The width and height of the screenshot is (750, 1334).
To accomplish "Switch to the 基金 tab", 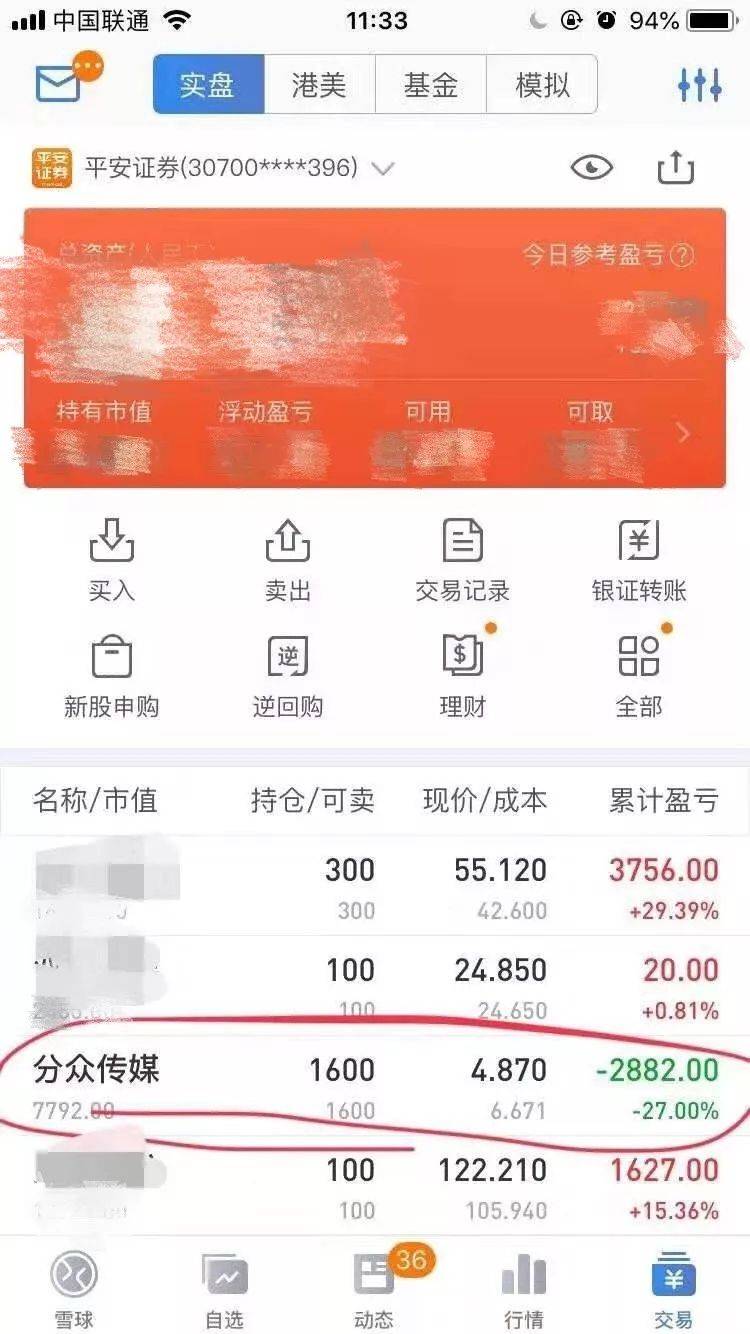I will click(x=430, y=84).
